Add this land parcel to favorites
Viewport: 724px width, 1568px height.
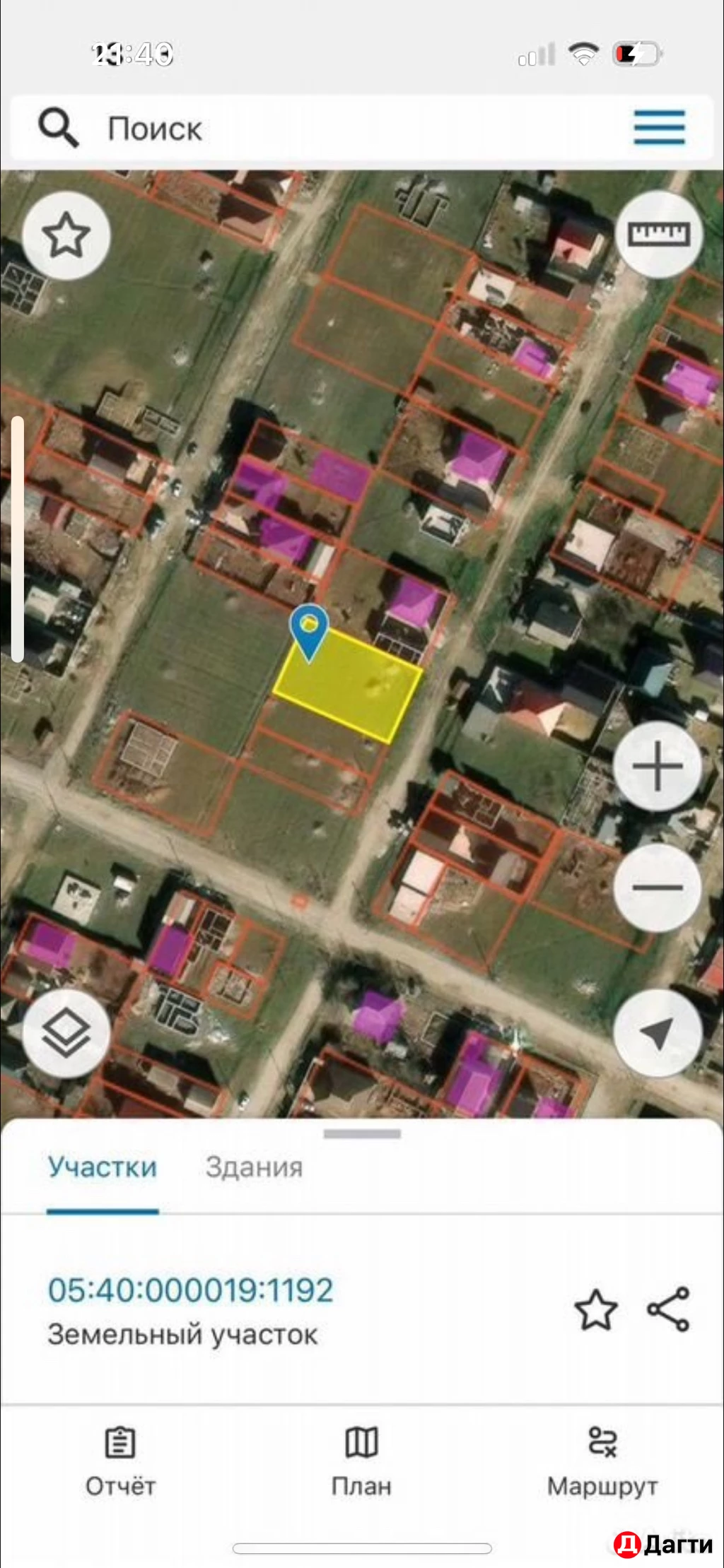click(595, 1310)
